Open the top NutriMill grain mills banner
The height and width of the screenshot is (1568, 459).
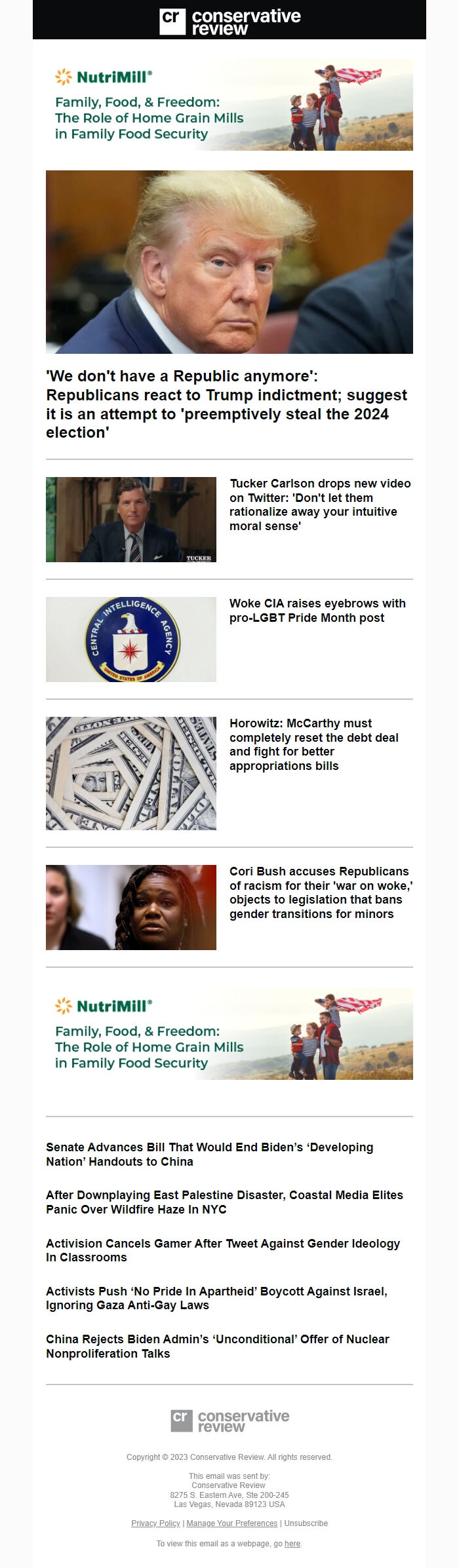tap(229, 105)
